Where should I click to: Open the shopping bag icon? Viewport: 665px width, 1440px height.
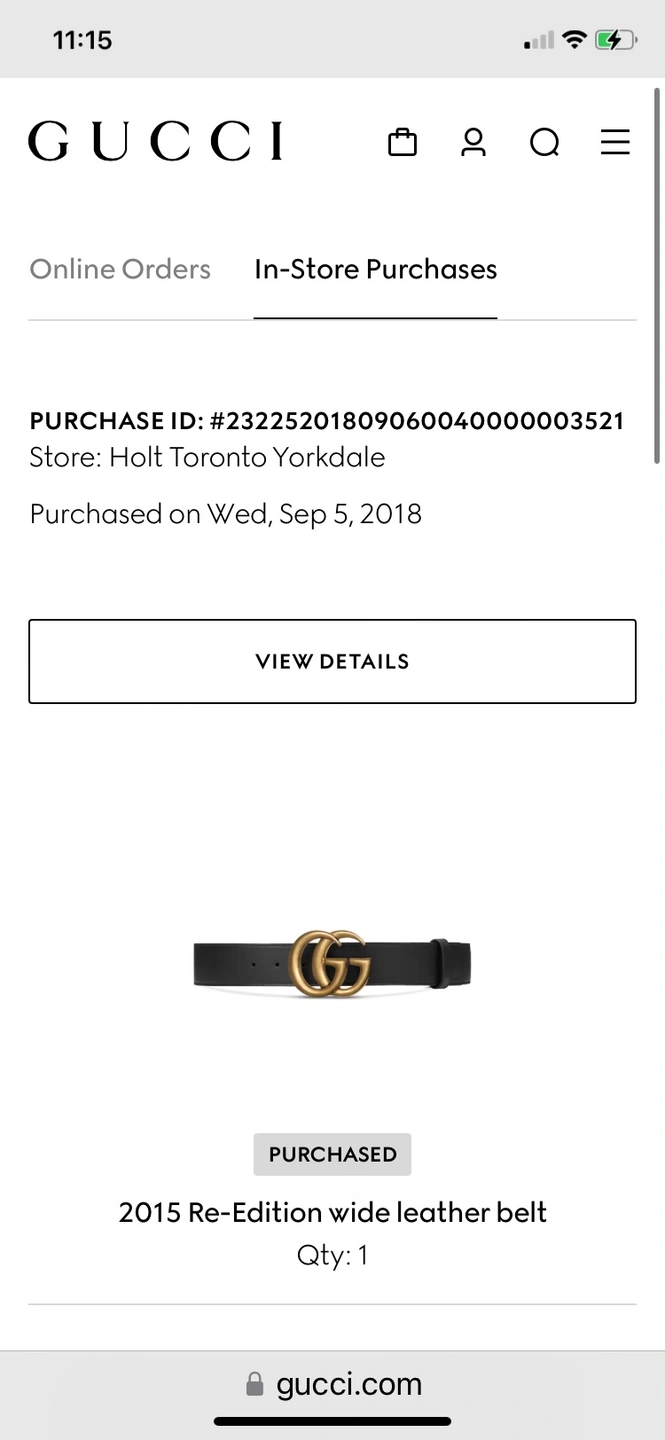coord(402,142)
